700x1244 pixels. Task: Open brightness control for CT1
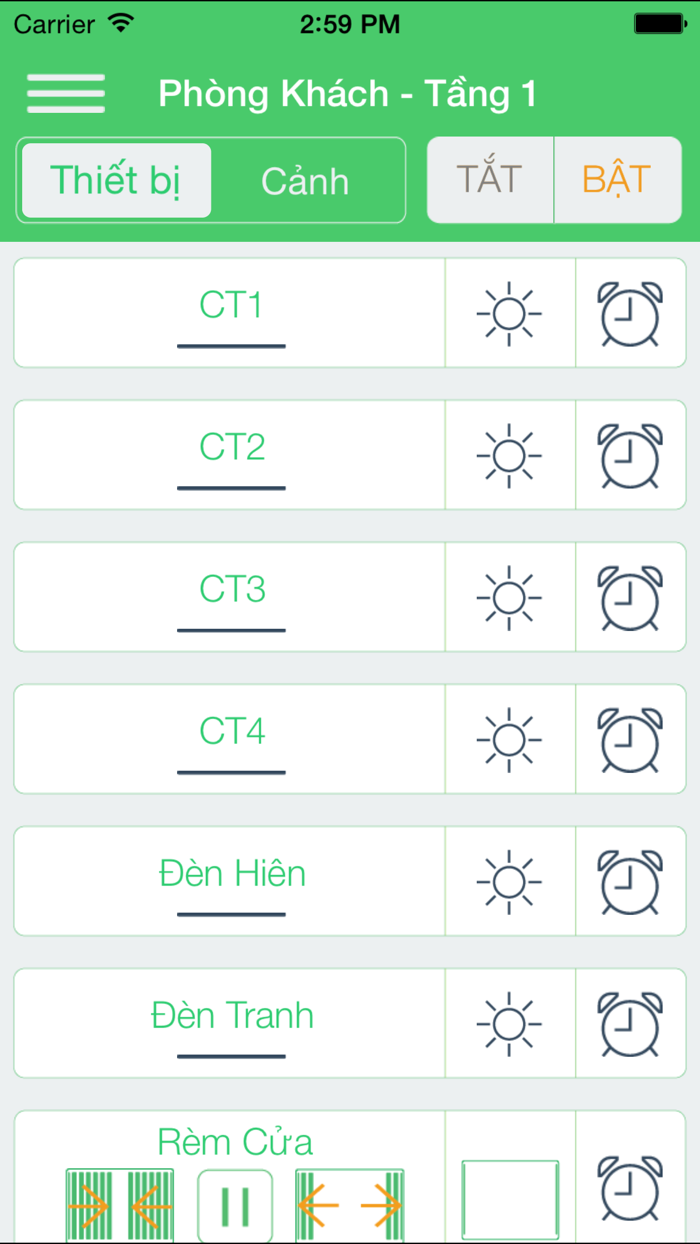click(x=510, y=313)
